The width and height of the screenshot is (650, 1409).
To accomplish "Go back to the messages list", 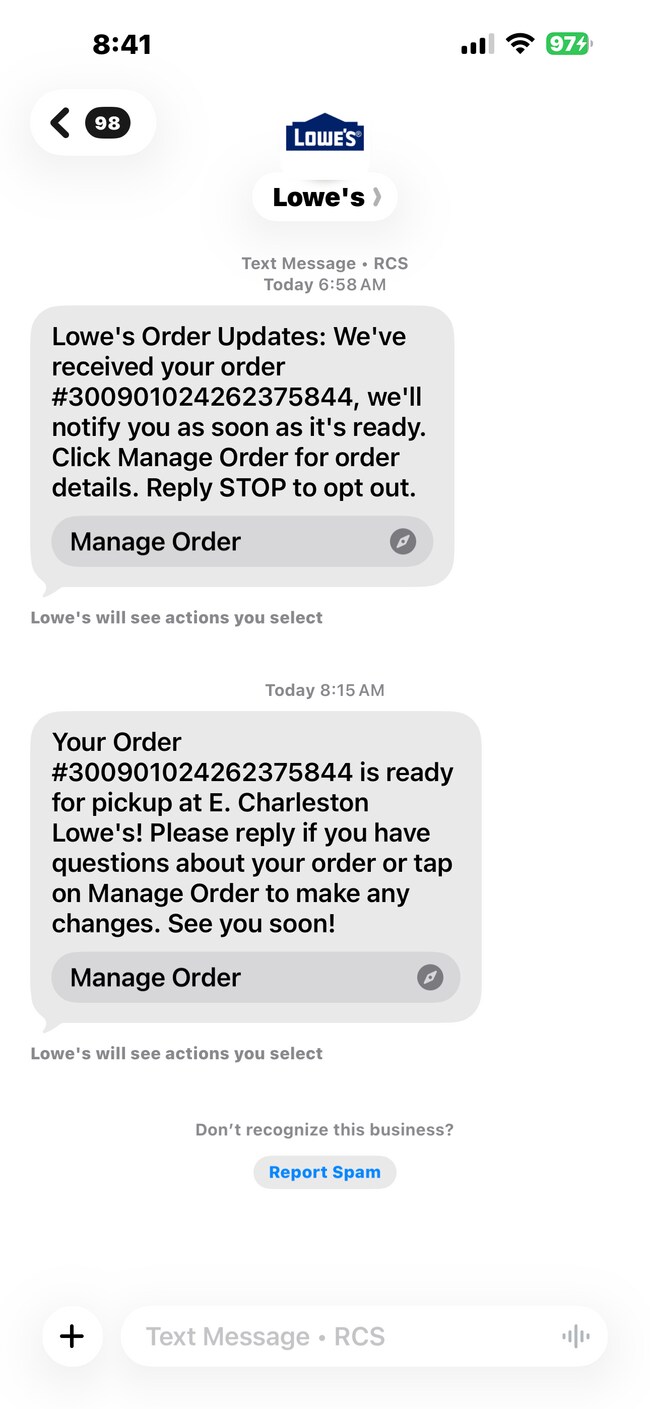I will tap(91, 123).
